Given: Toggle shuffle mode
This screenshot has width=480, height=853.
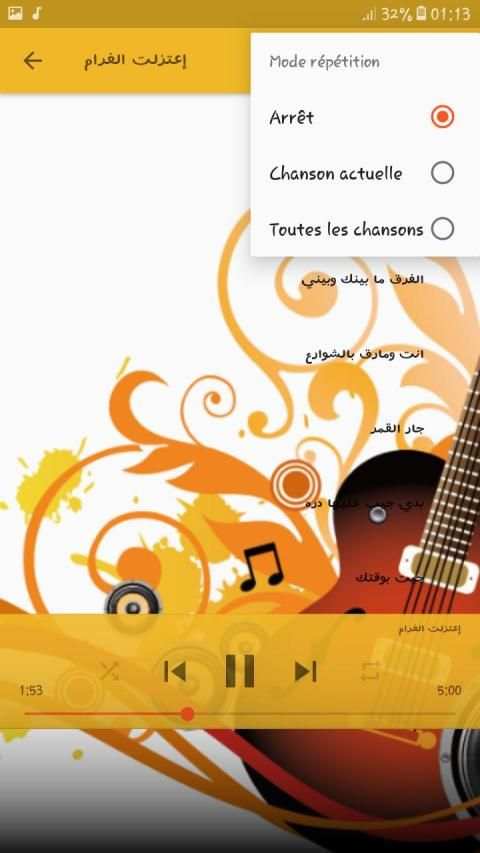Looking at the screenshot, I should [109, 671].
